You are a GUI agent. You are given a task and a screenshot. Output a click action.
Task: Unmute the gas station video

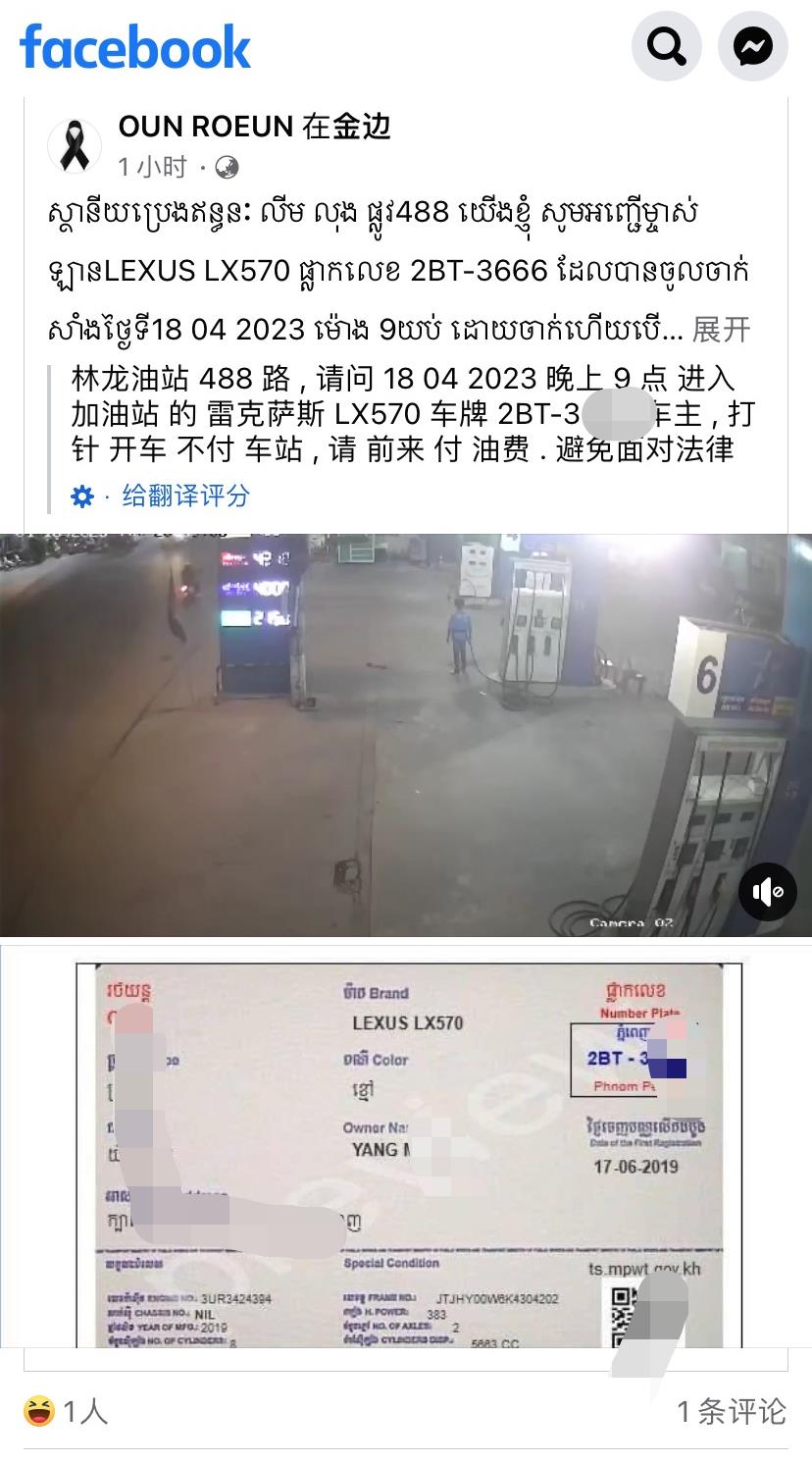point(766,891)
